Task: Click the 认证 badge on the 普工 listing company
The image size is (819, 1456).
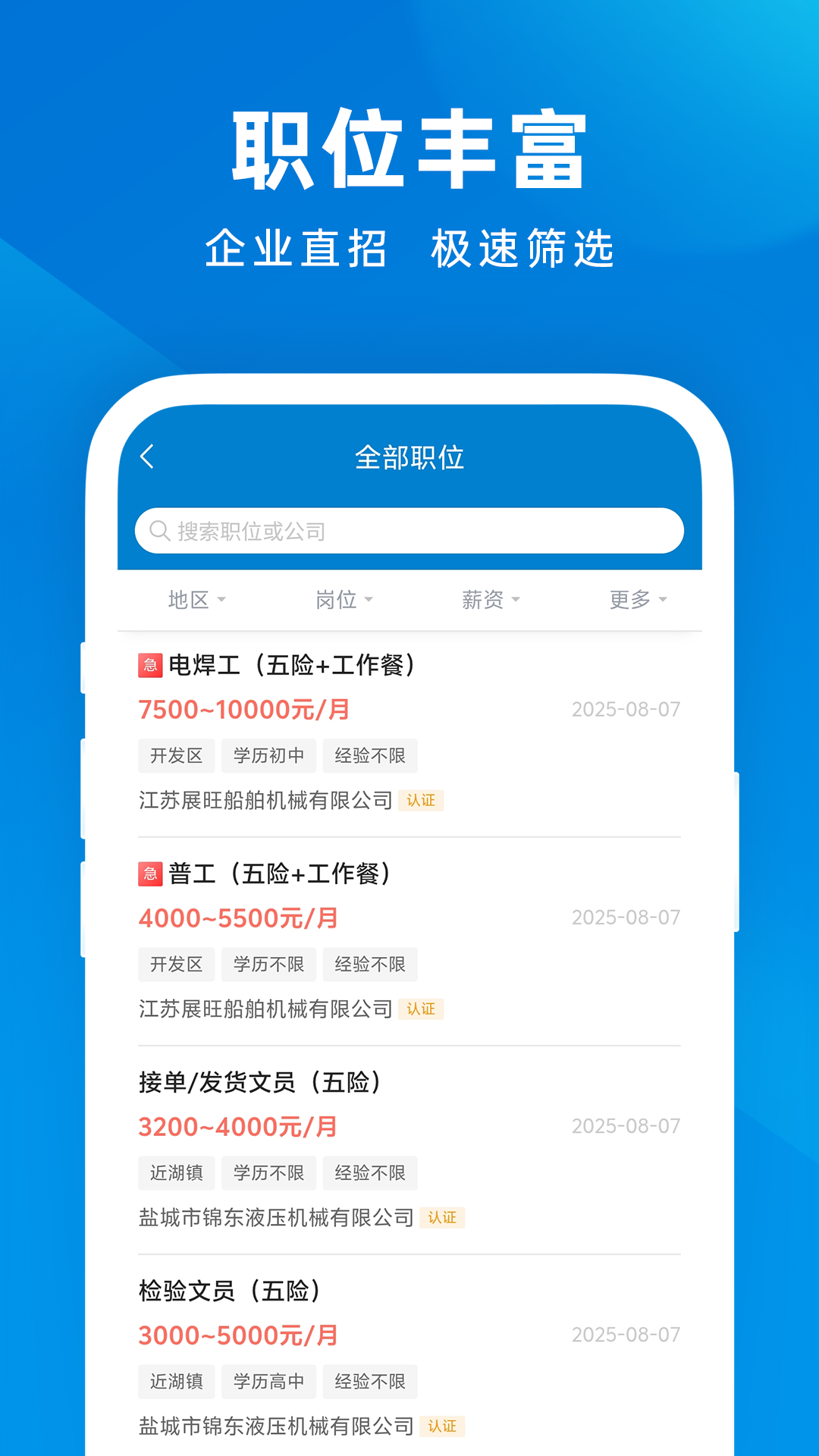Action: [422, 1009]
